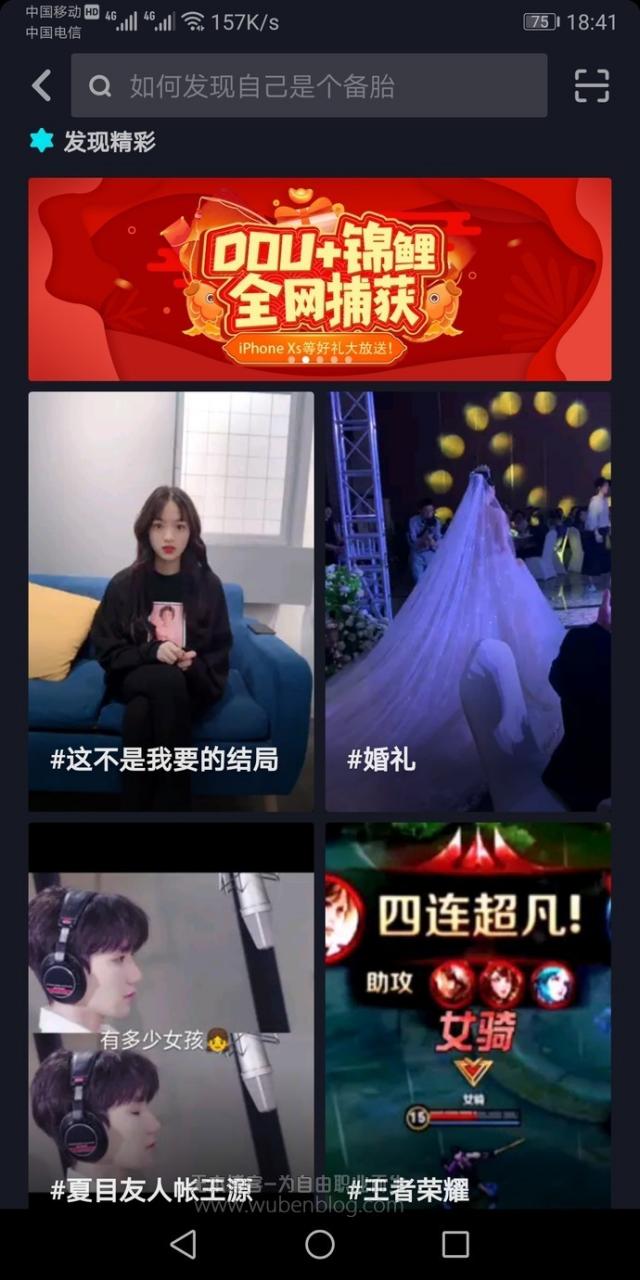Open the DOU+锦鲤 promotional banner
The width and height of the screenshot is (640, 1280).
click(x=319, y=279)
